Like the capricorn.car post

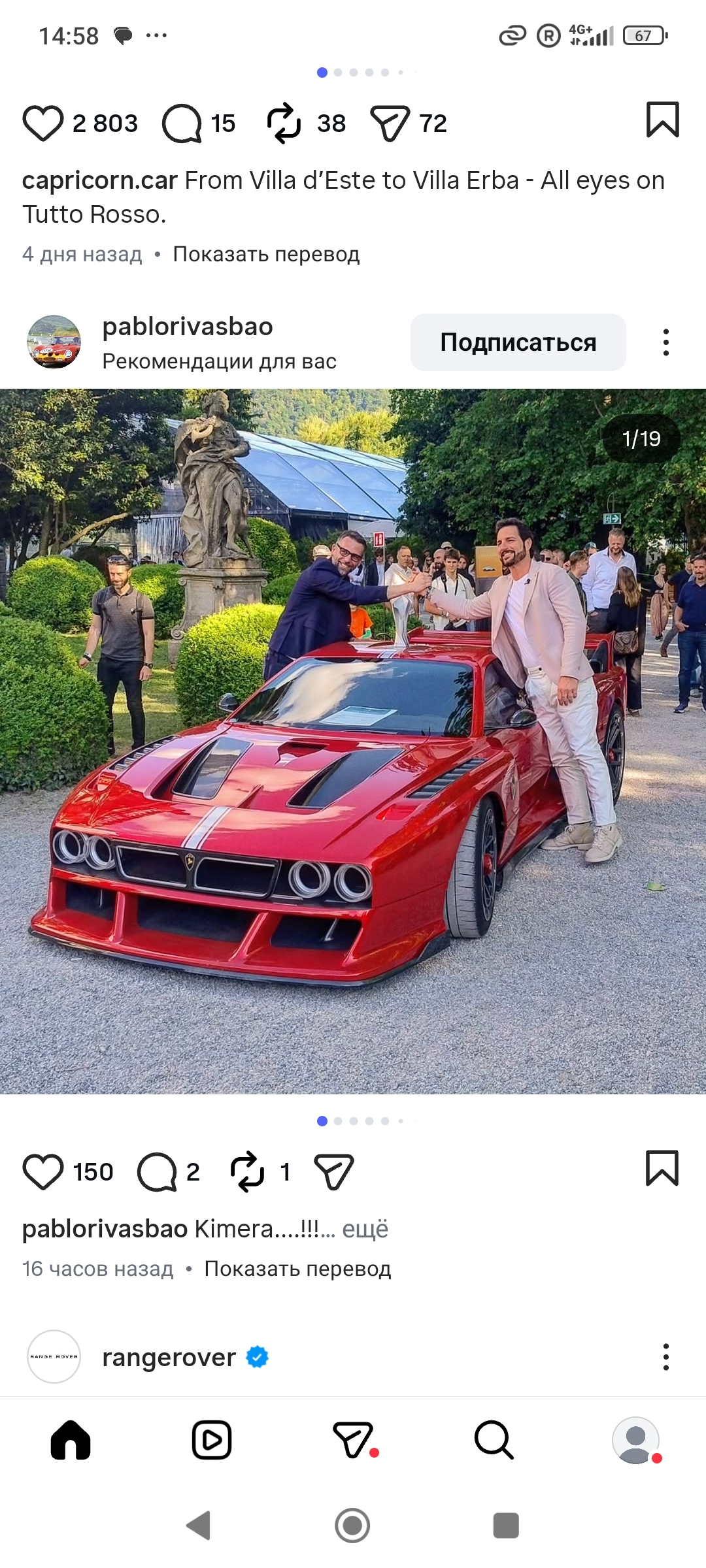43,123
